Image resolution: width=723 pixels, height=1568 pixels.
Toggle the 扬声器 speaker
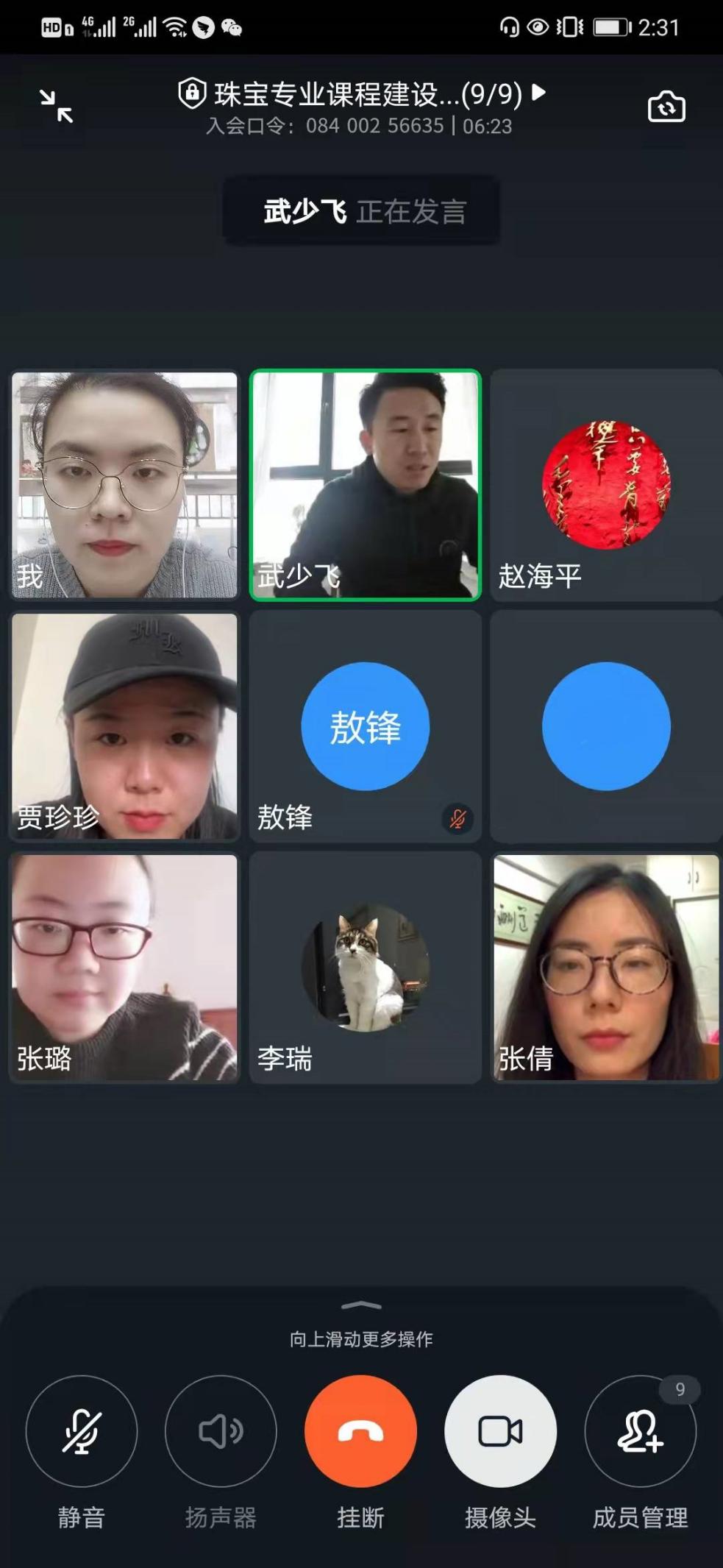tap(221, 1431)
